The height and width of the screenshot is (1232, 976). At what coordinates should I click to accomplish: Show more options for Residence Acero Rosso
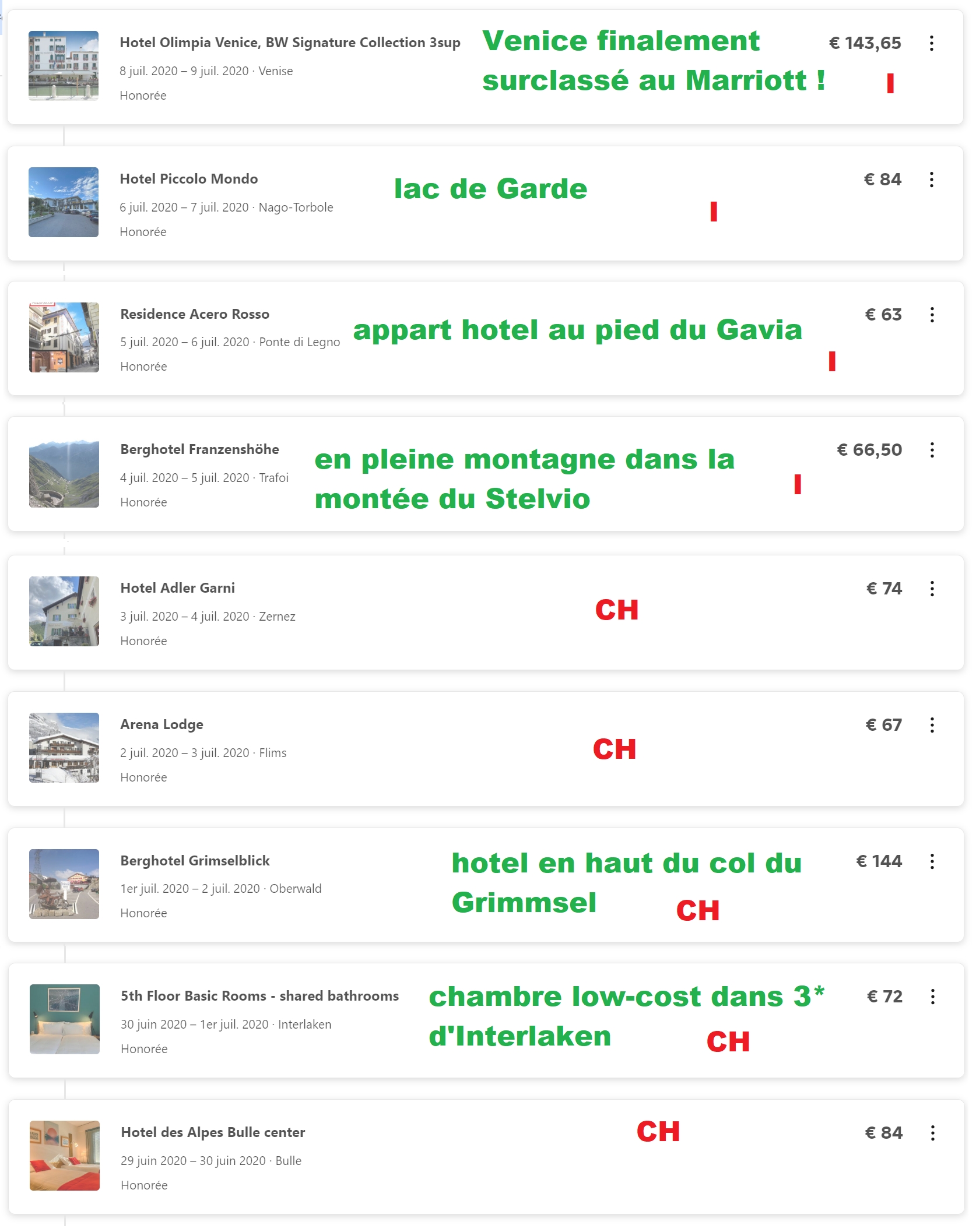pos(932,315)
